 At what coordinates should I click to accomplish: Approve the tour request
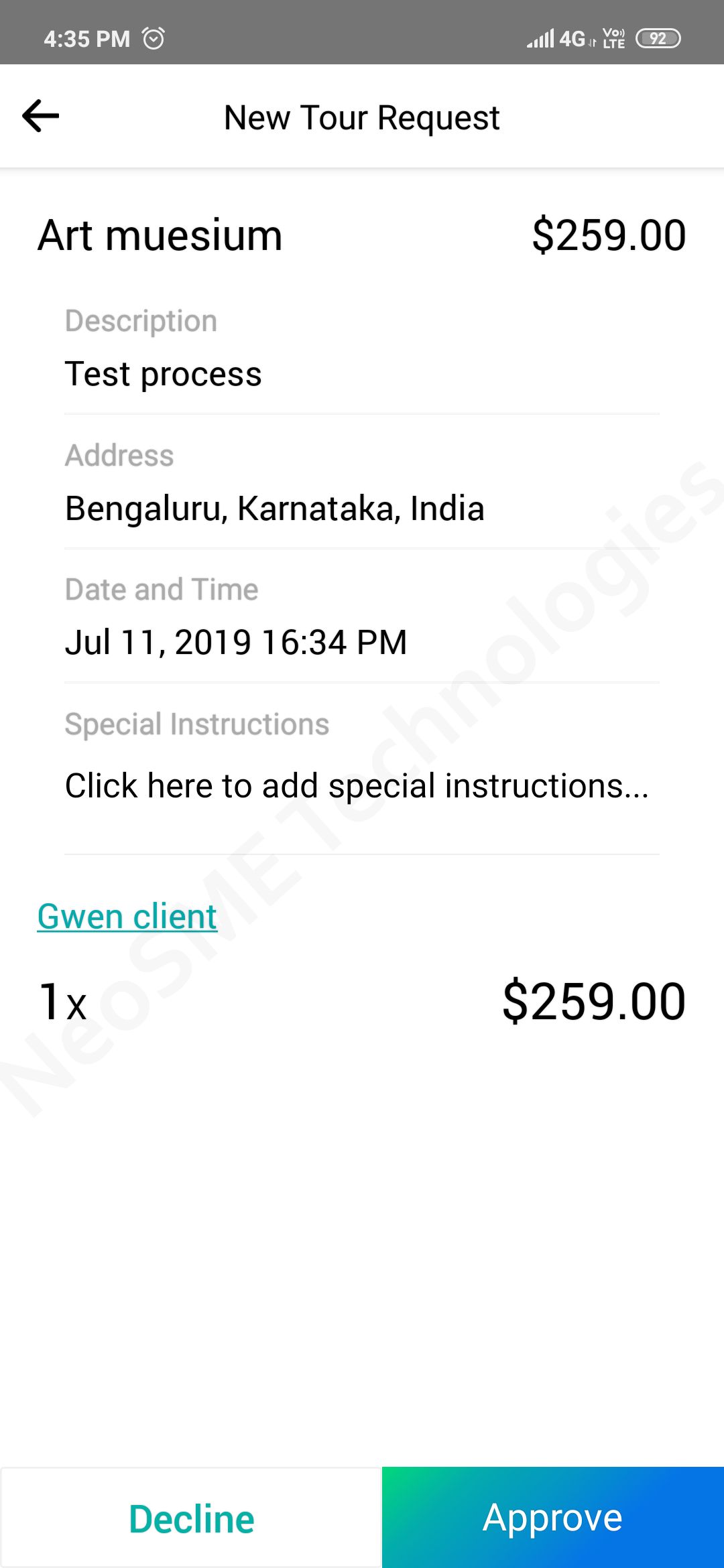[553, 1517]
